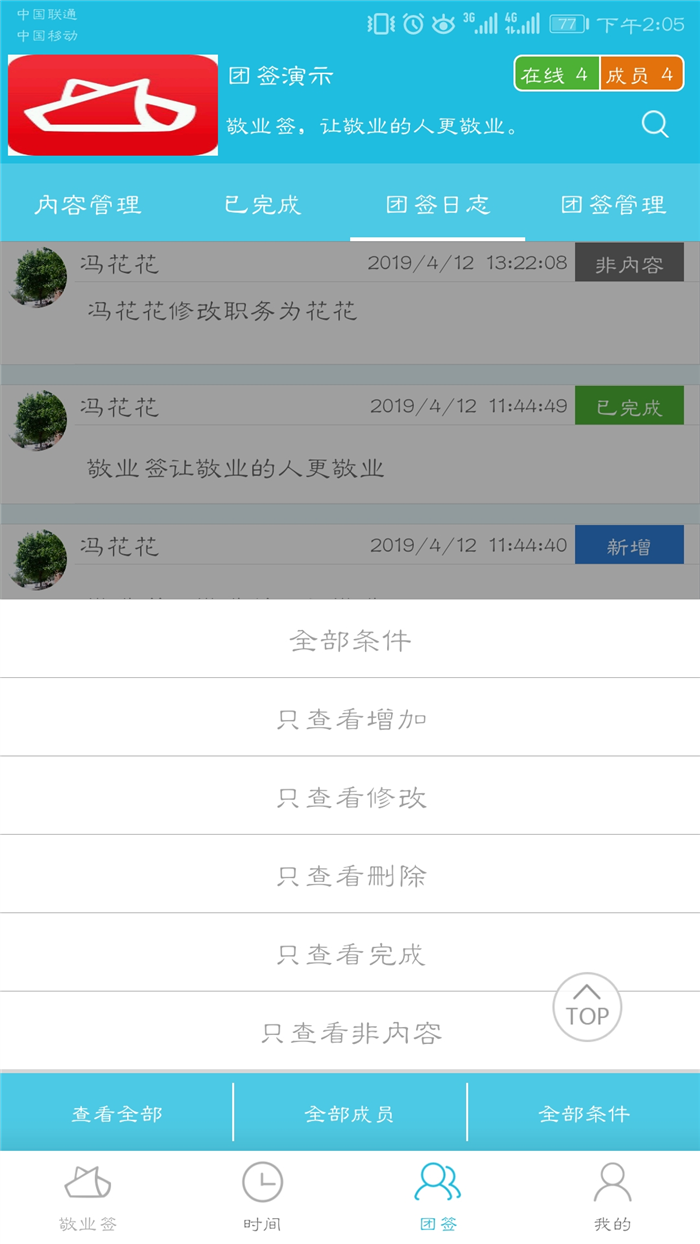This screenshot has height=1244, width=700.
Task: Open the 团签管理 tab
Action: [612, 205]
